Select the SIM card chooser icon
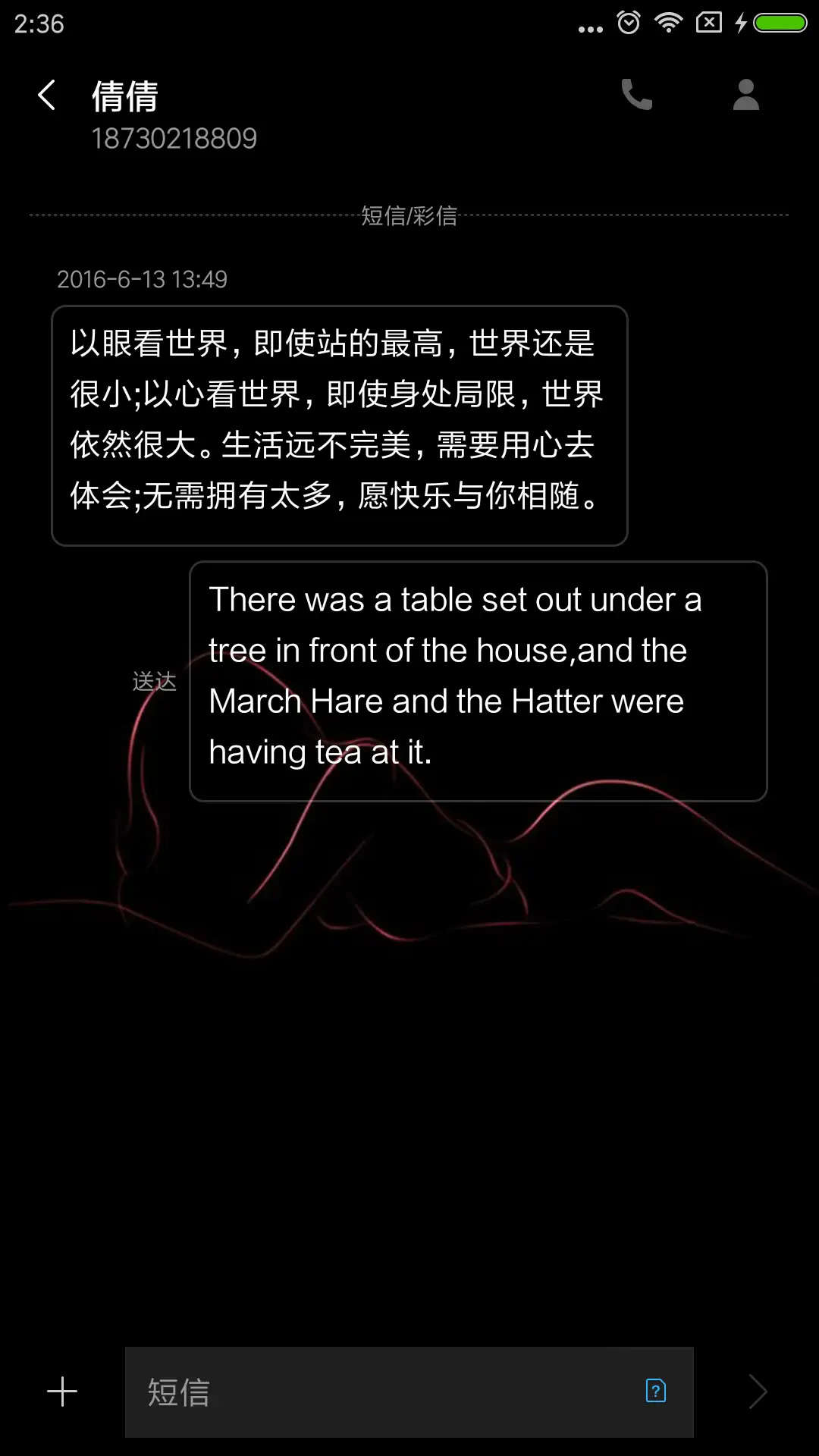The height and width of the screenshot is (1456, 819). (x=654, y=1391)
